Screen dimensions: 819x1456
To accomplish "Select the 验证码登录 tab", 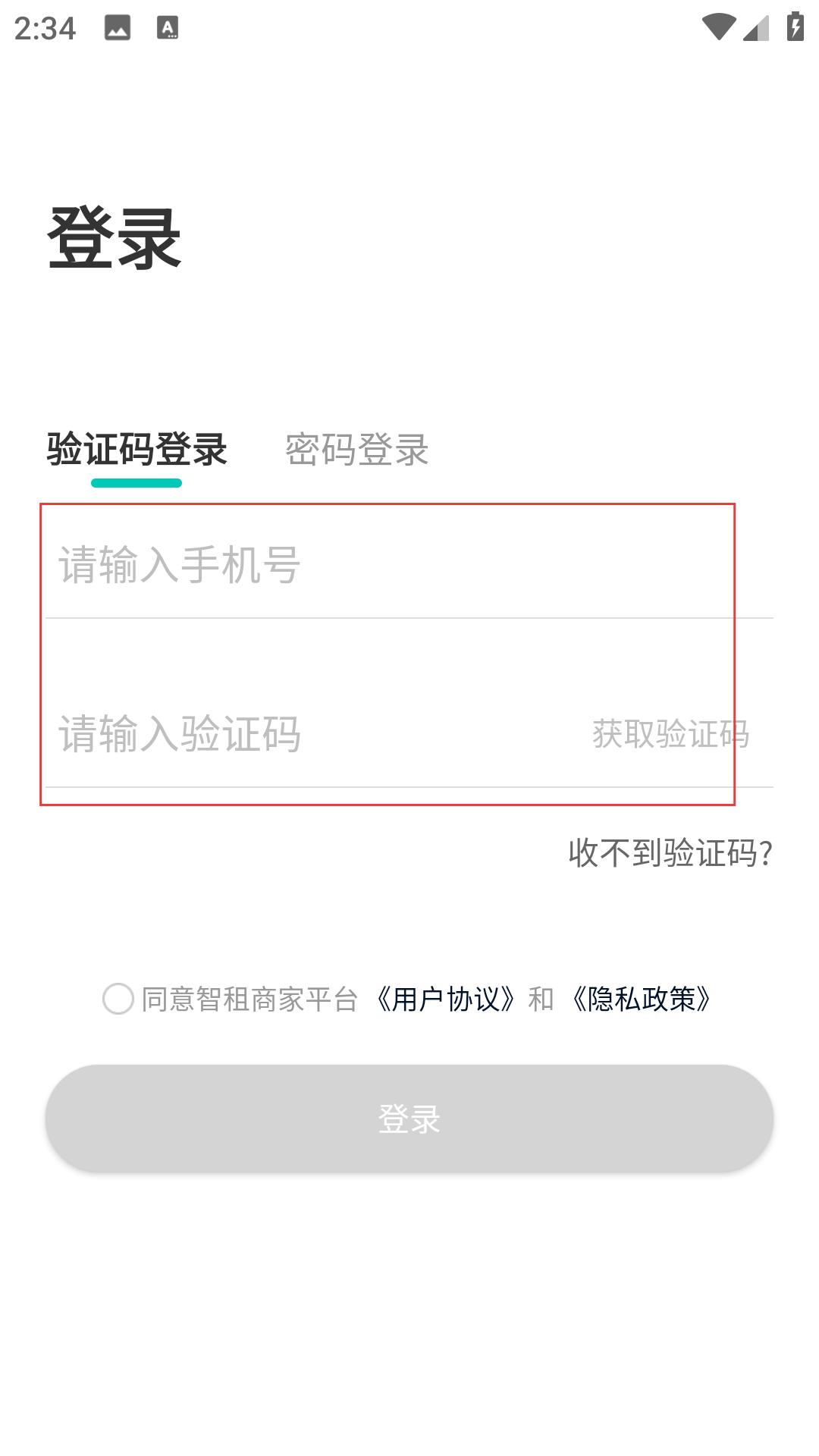I will pos(137,450).
